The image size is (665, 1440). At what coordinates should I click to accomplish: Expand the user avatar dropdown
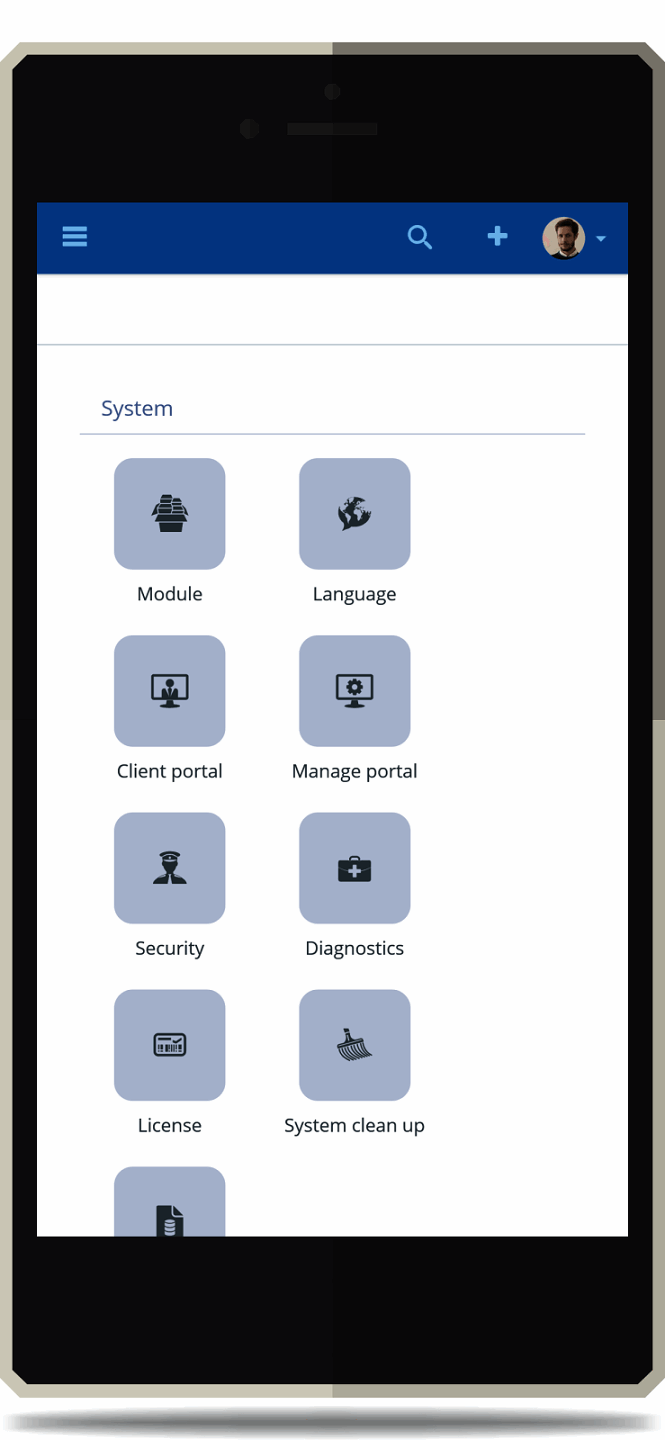coord(575,238)
